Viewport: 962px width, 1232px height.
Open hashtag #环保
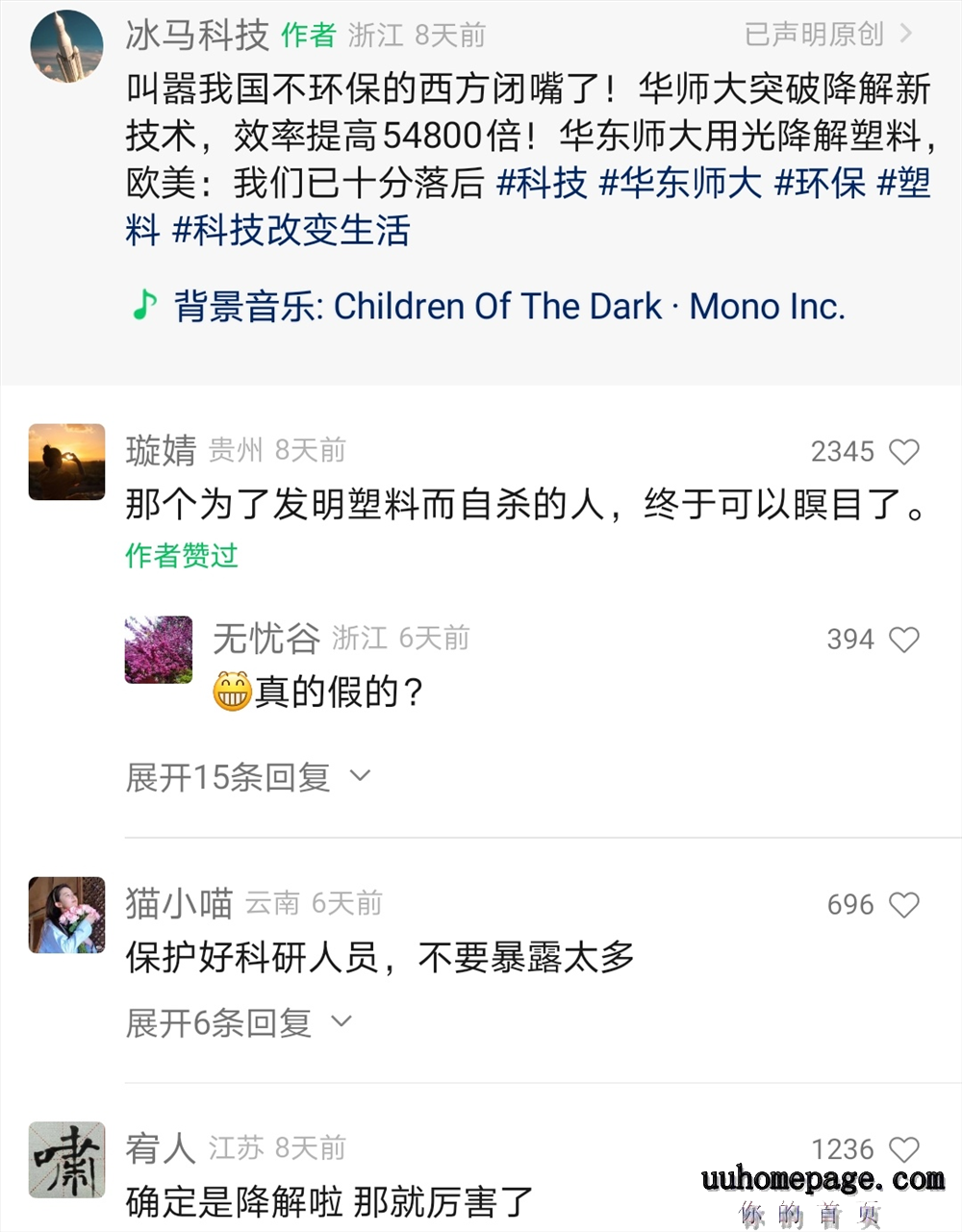tap(820, 183)
